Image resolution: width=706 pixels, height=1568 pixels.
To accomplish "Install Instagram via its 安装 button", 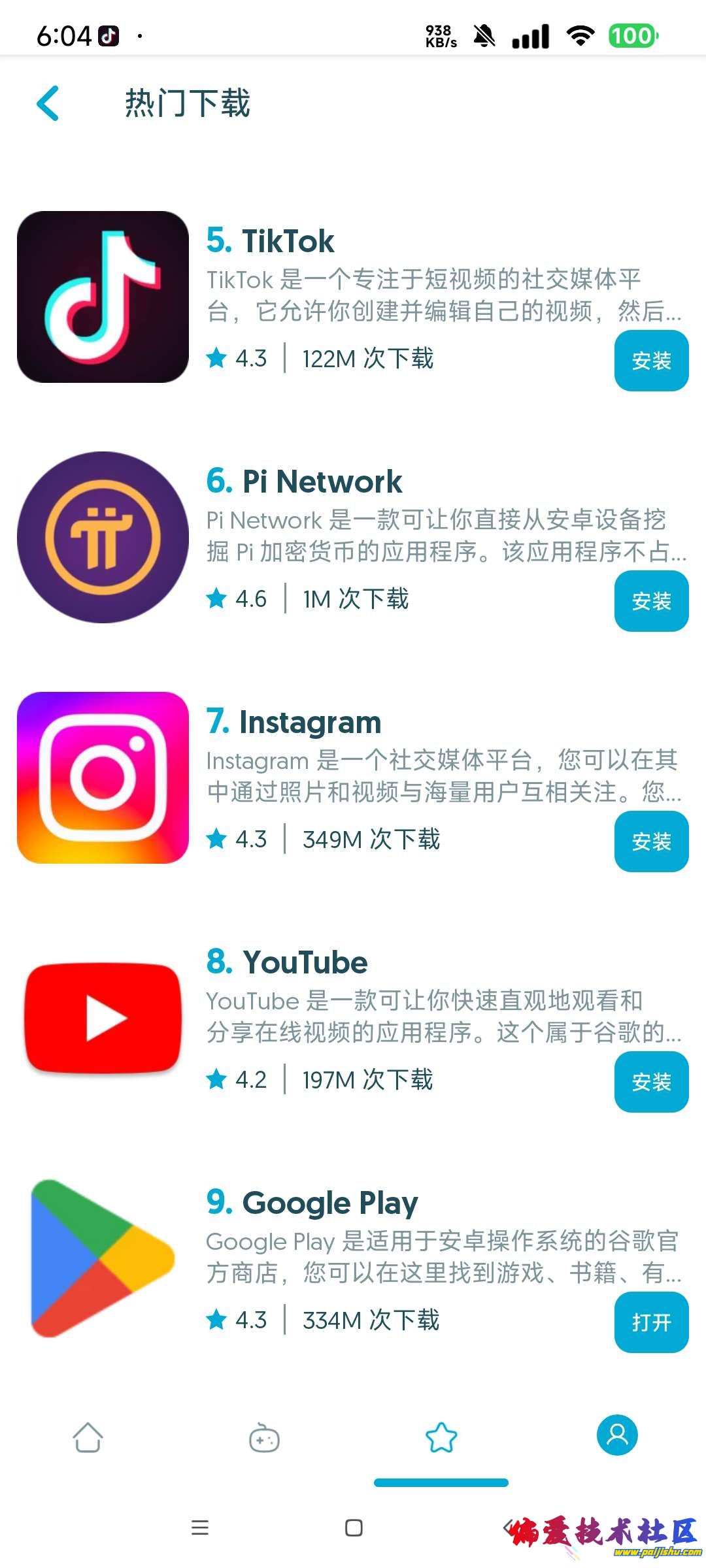I will [x=650, y=841].
